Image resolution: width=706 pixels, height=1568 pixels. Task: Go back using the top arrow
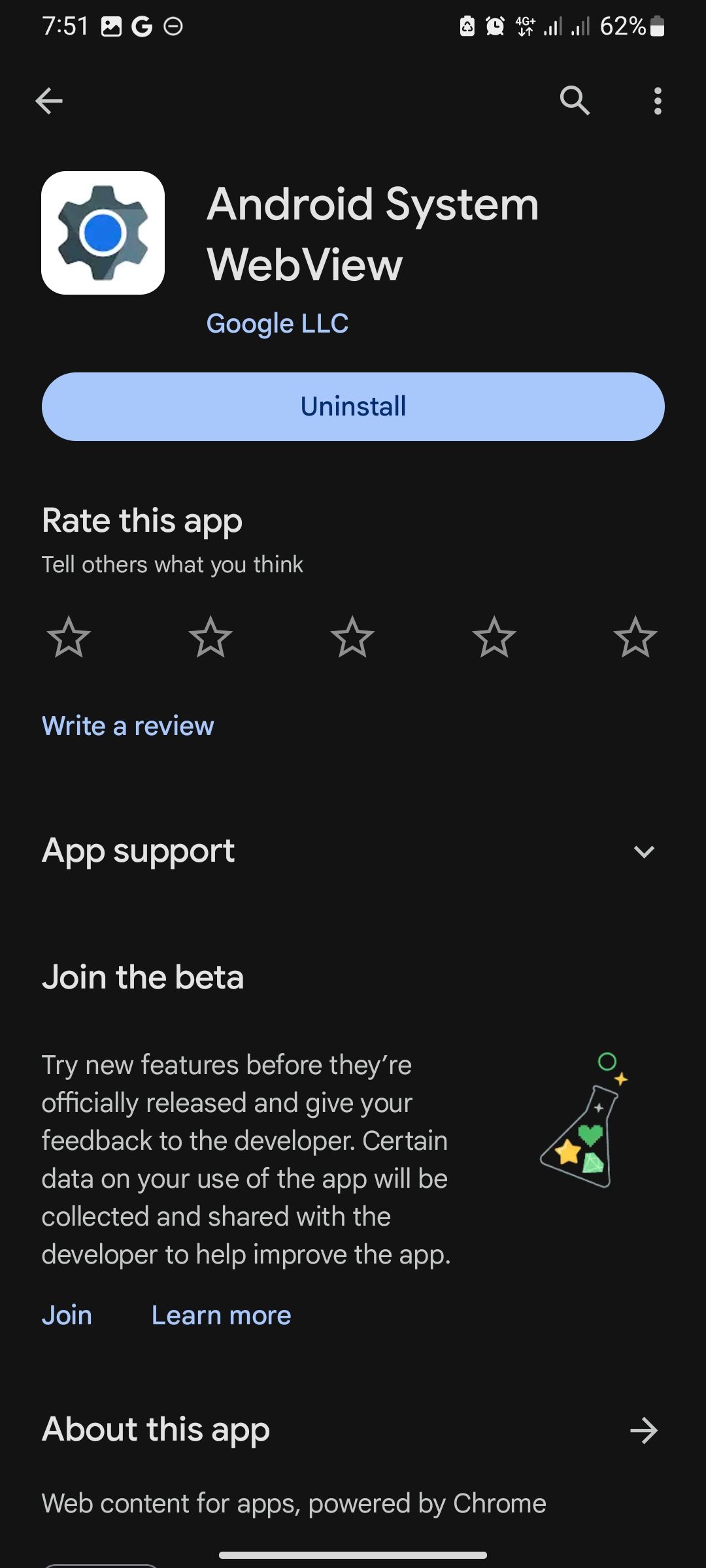(x=49, y=101)
